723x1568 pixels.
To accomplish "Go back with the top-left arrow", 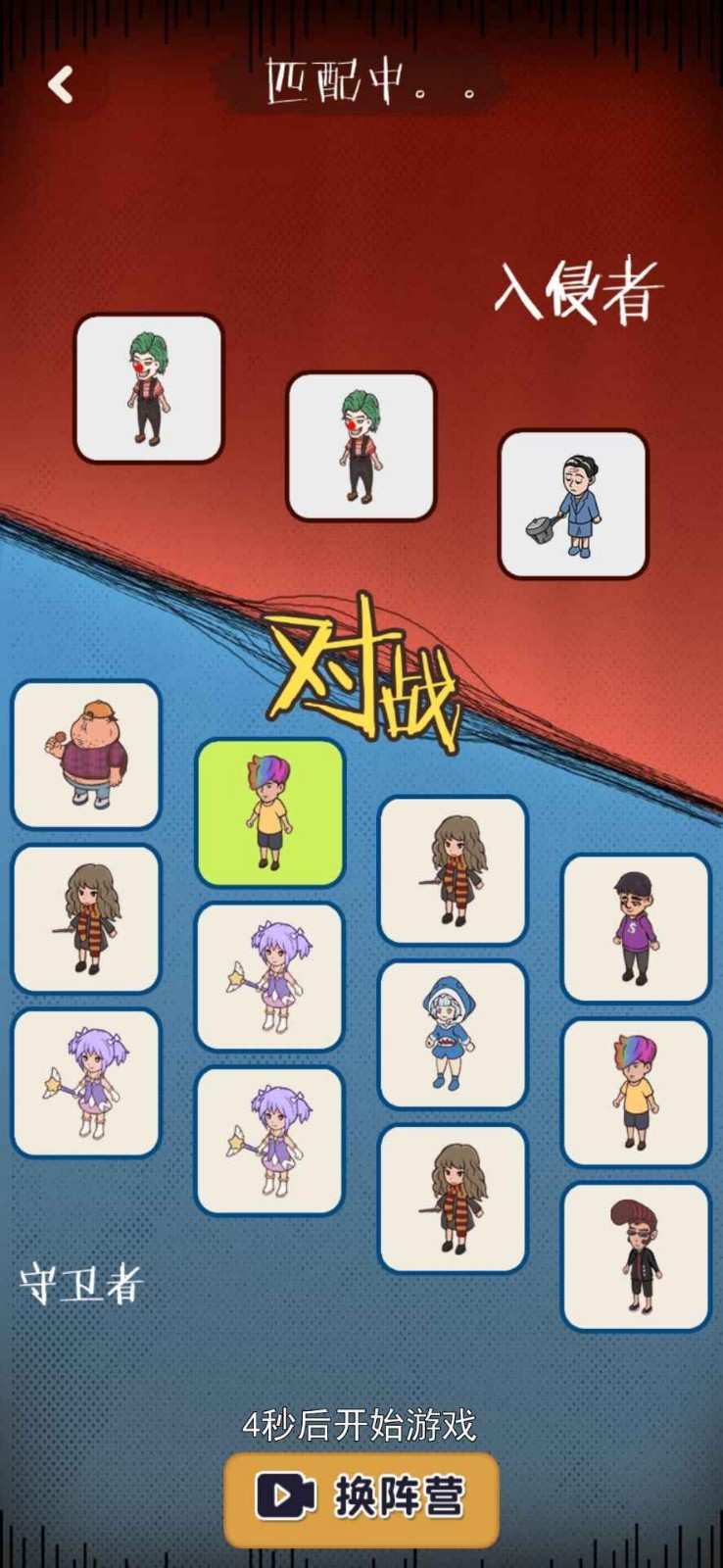I will click(61, 85).
